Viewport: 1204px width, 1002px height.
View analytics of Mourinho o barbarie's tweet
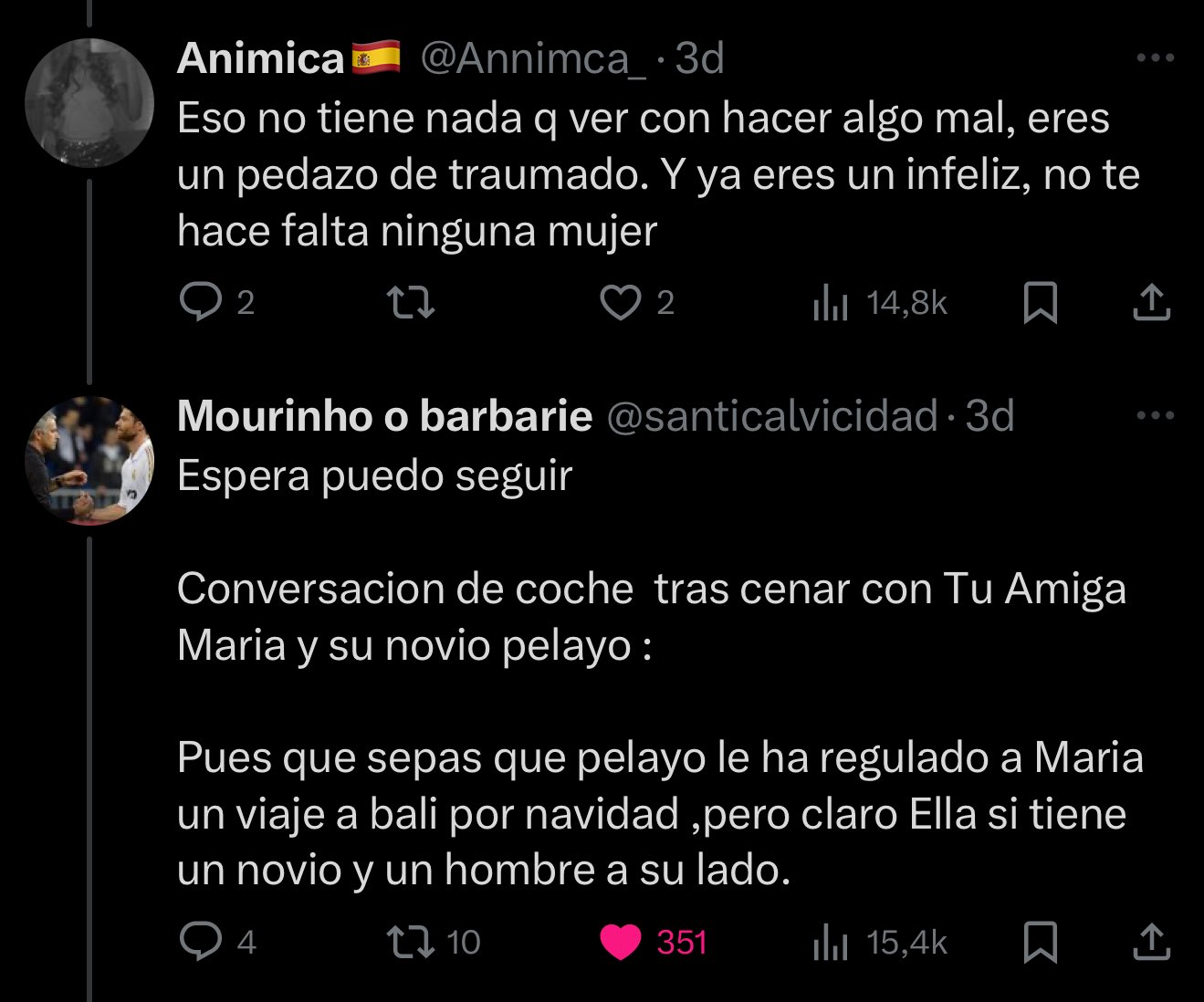point(831,942)
